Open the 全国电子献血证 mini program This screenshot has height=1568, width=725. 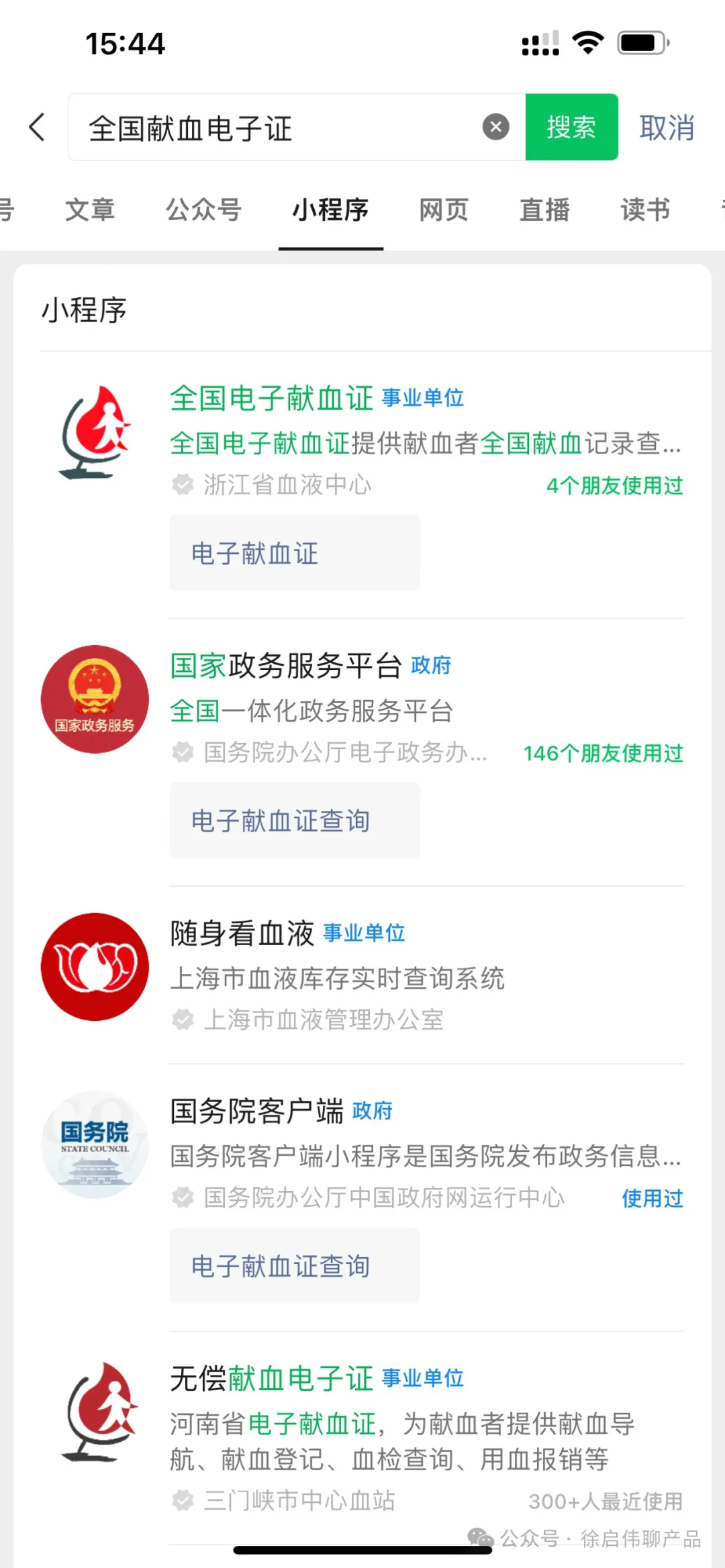(x=272, y=399)
